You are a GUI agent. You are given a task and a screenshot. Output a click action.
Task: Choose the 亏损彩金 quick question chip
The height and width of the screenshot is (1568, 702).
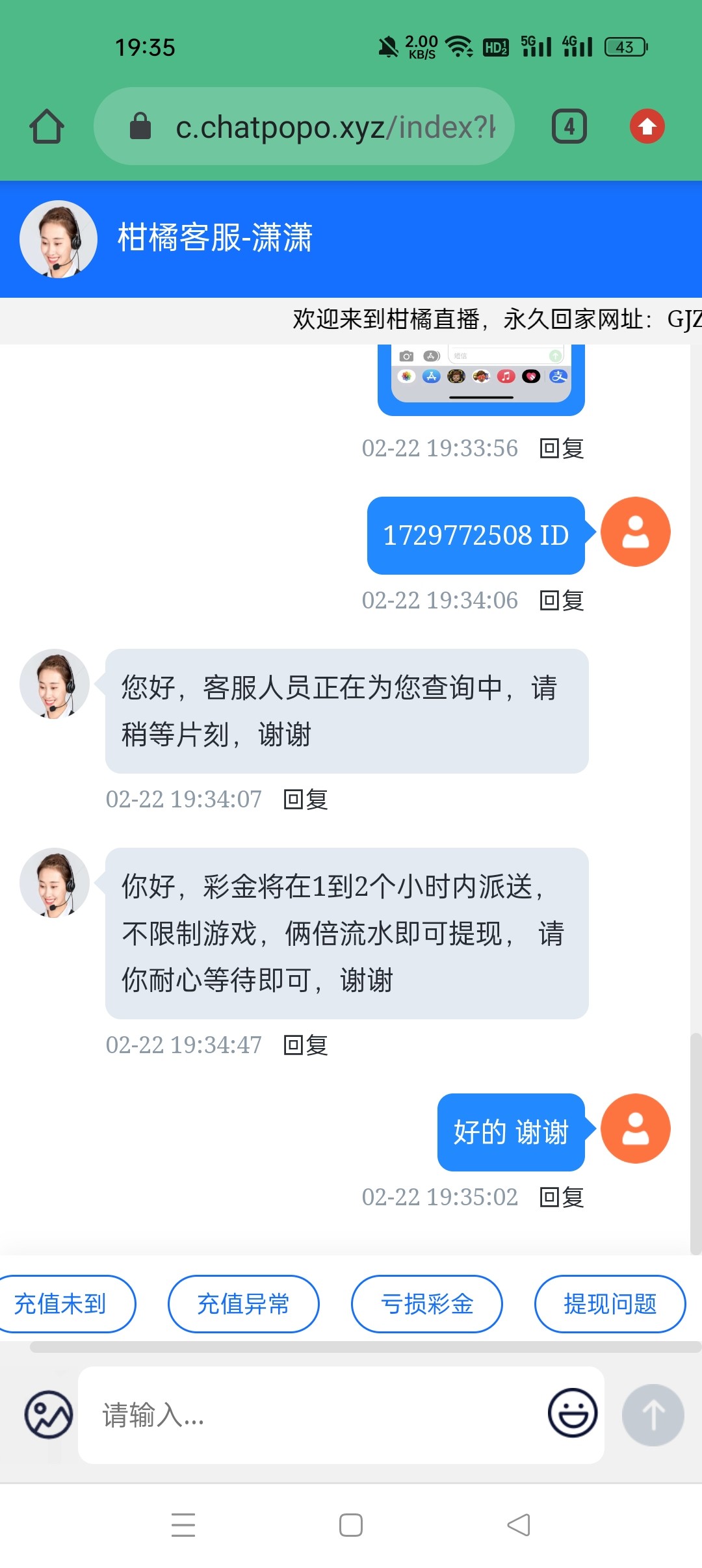pos(426,1303)
